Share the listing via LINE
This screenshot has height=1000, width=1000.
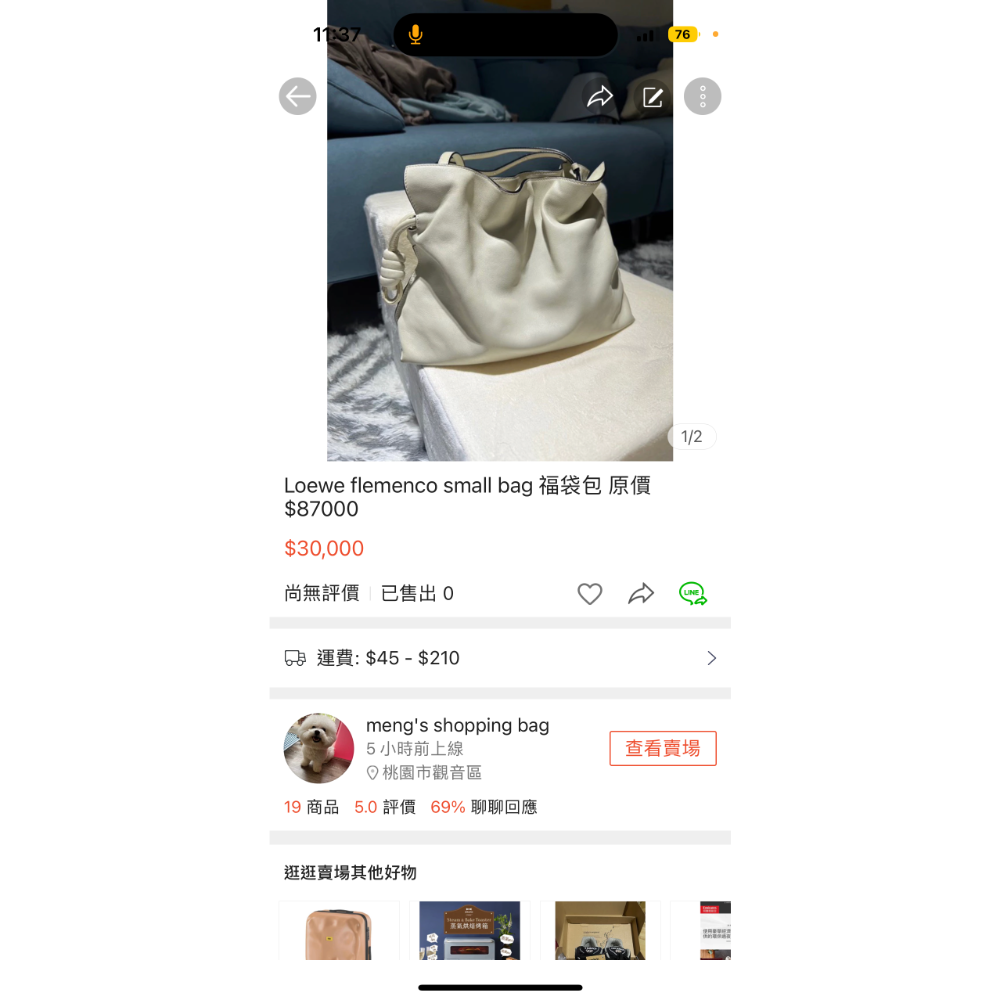(x=692, y=594)
